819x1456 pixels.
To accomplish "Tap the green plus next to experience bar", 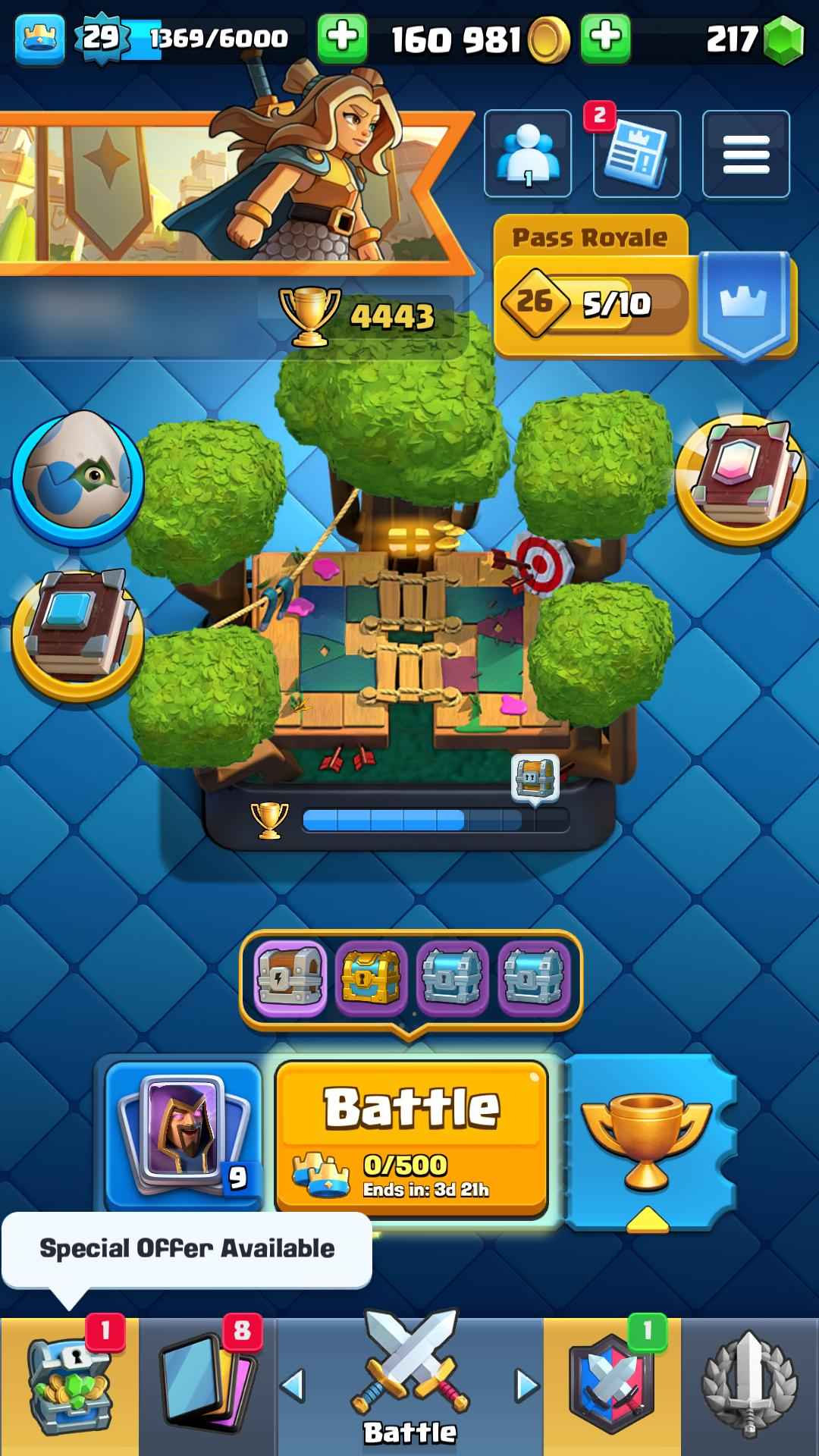I will (x=342, y=38).
